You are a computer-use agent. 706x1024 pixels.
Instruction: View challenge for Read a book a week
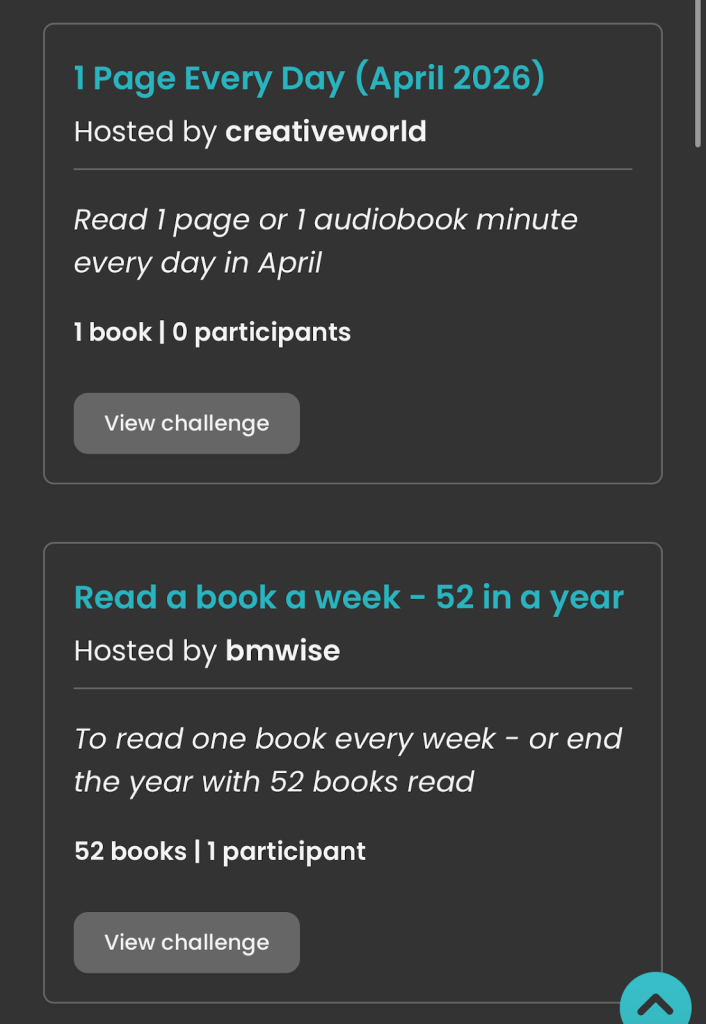click(187, 942)
